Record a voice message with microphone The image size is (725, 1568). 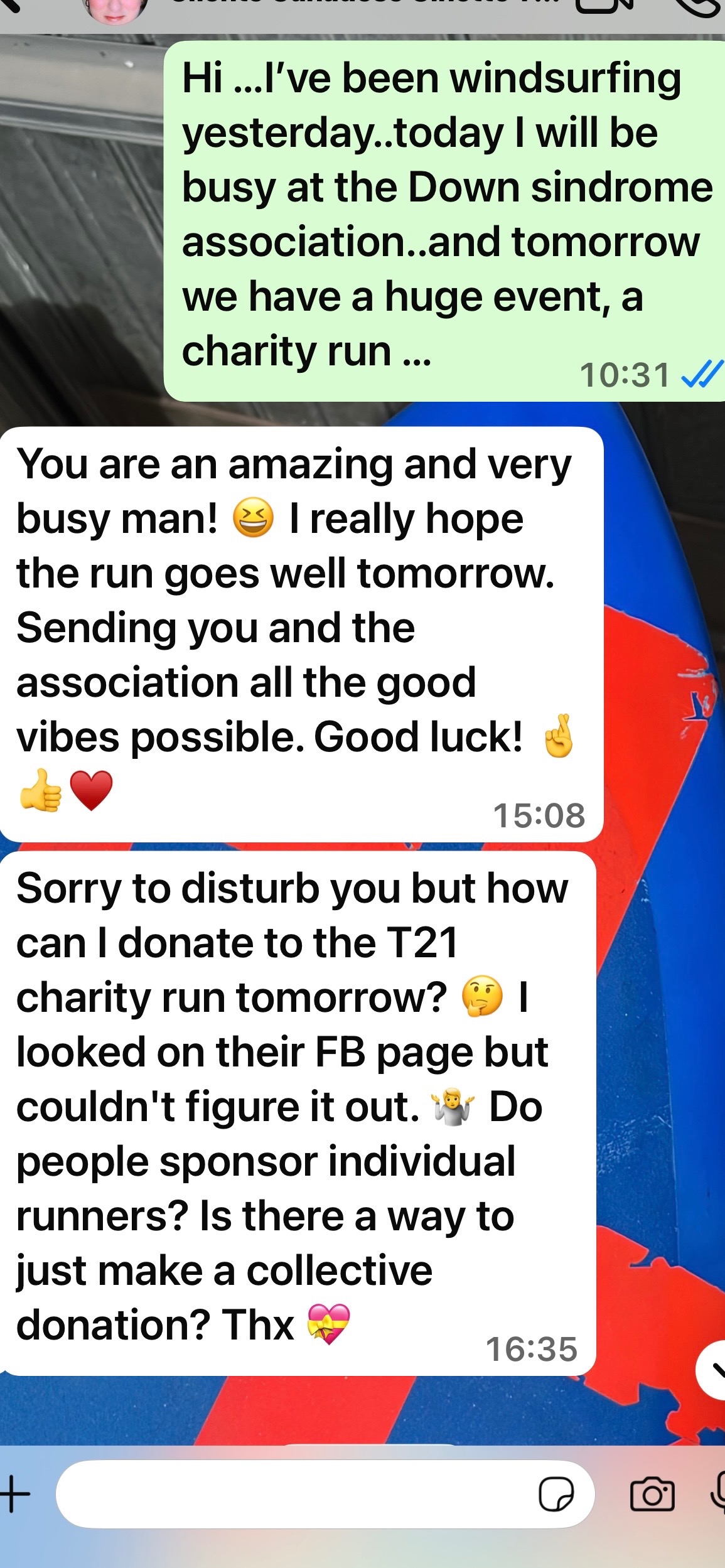[718, 1495]
